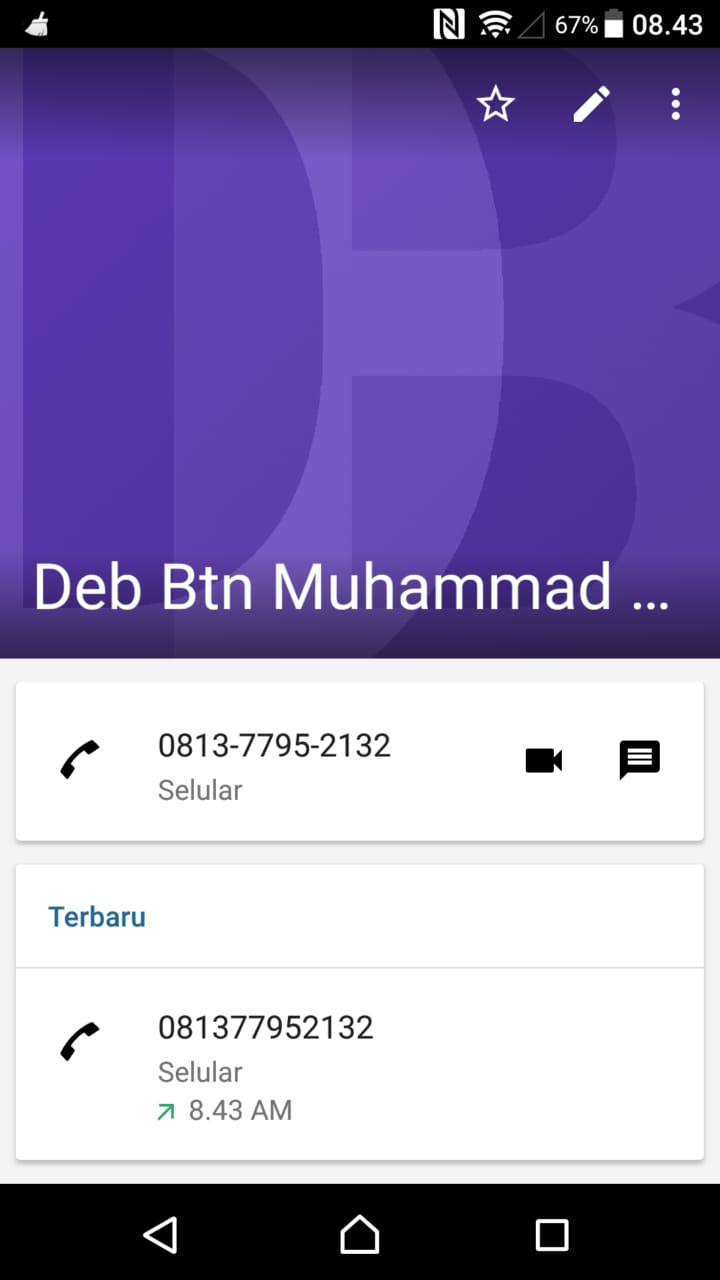The height and width of the screenshot is (1280, 720).
Task: Add this contact to favorites with the star
Action: (x=495, y=104)
